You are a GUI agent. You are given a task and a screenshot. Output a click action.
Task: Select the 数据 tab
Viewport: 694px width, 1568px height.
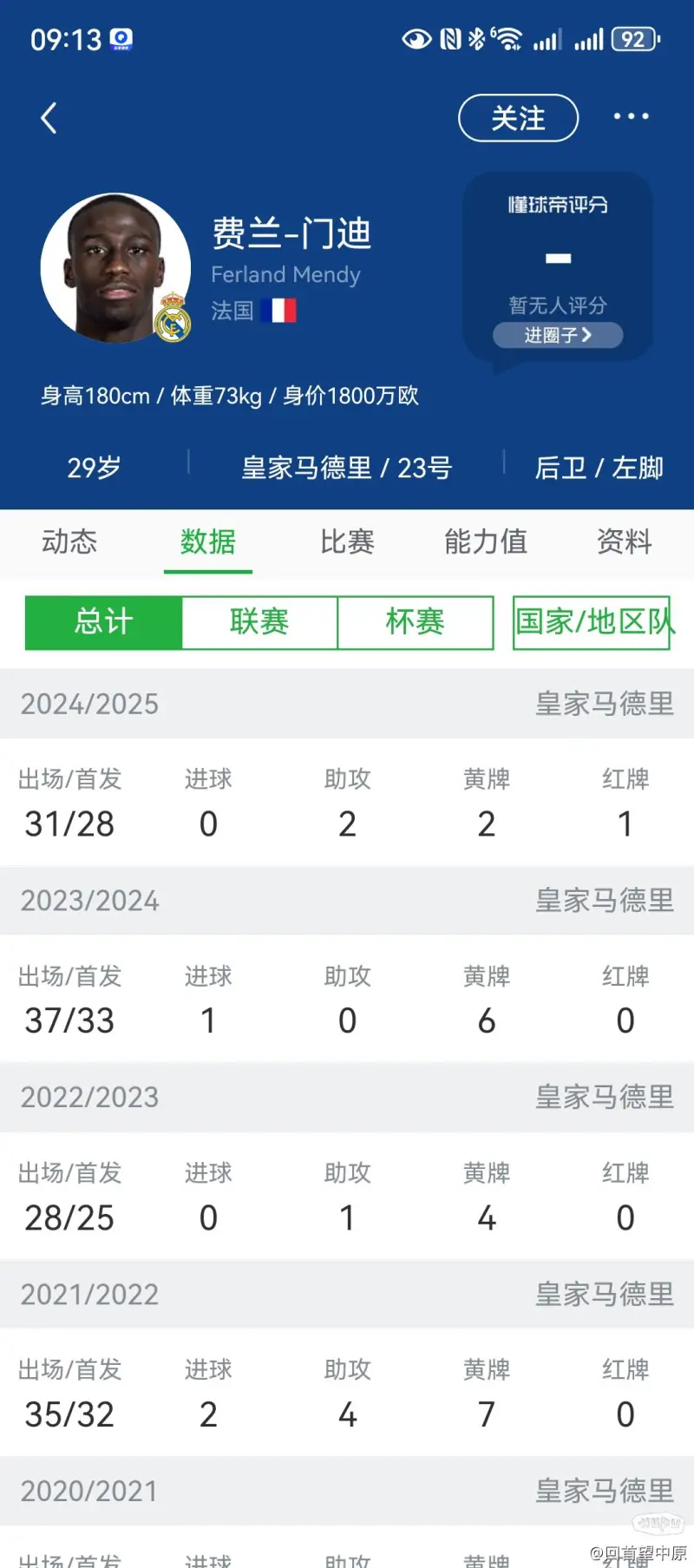point(208,541)
